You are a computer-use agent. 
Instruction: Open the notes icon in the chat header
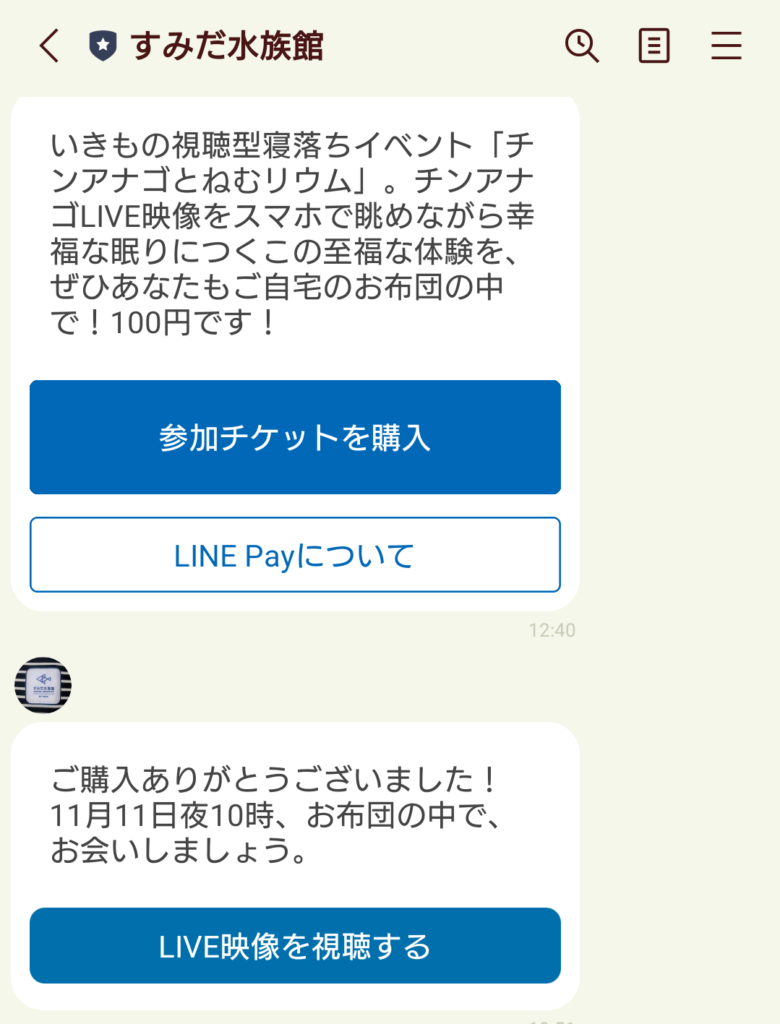653,46
